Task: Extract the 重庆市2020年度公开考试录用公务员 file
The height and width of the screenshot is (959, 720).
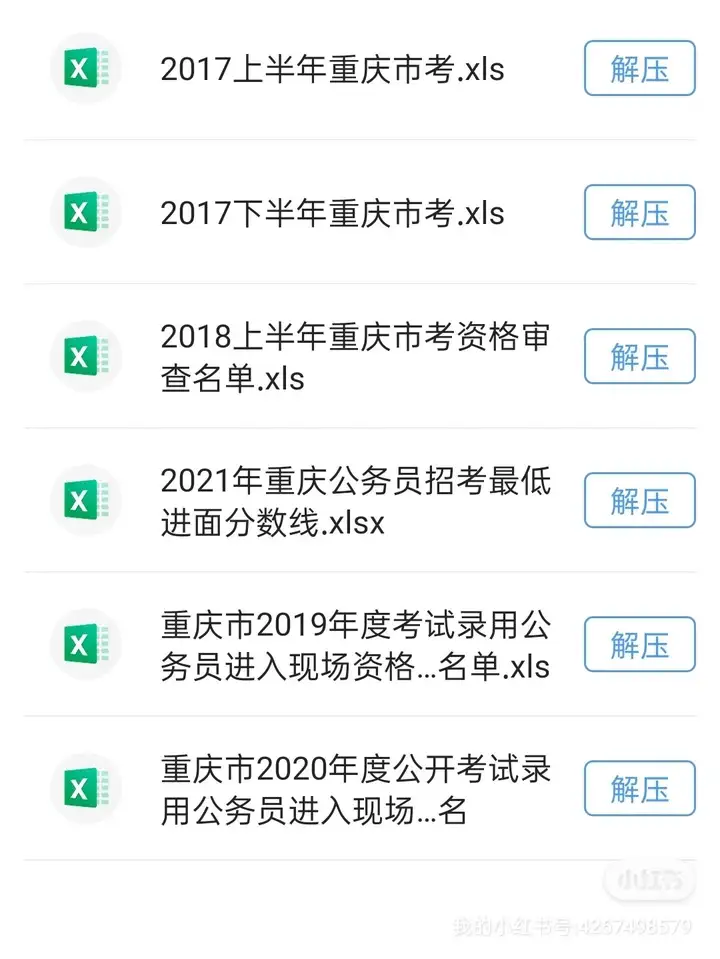Action: pos(639,788)
